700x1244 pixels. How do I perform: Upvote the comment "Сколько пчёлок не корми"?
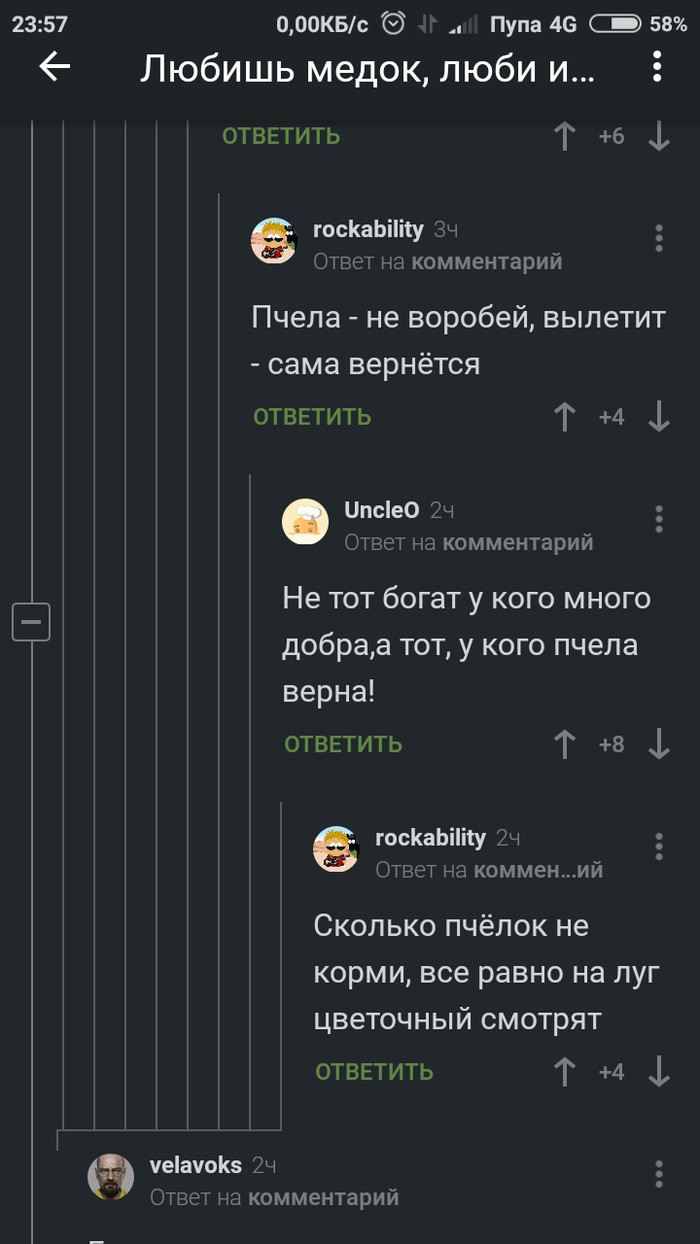point(565,1072)
